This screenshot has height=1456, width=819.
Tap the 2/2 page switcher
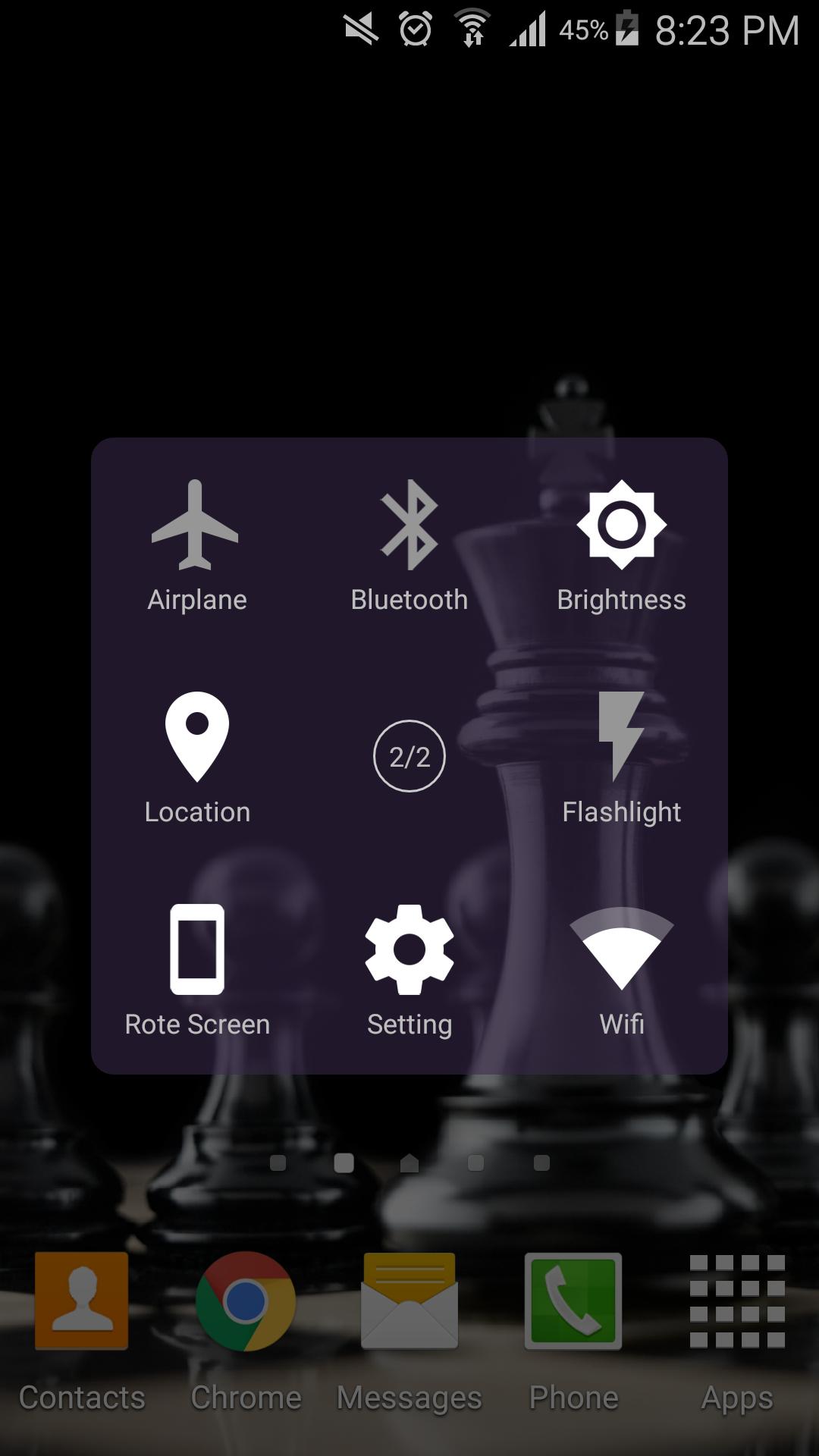409,756
